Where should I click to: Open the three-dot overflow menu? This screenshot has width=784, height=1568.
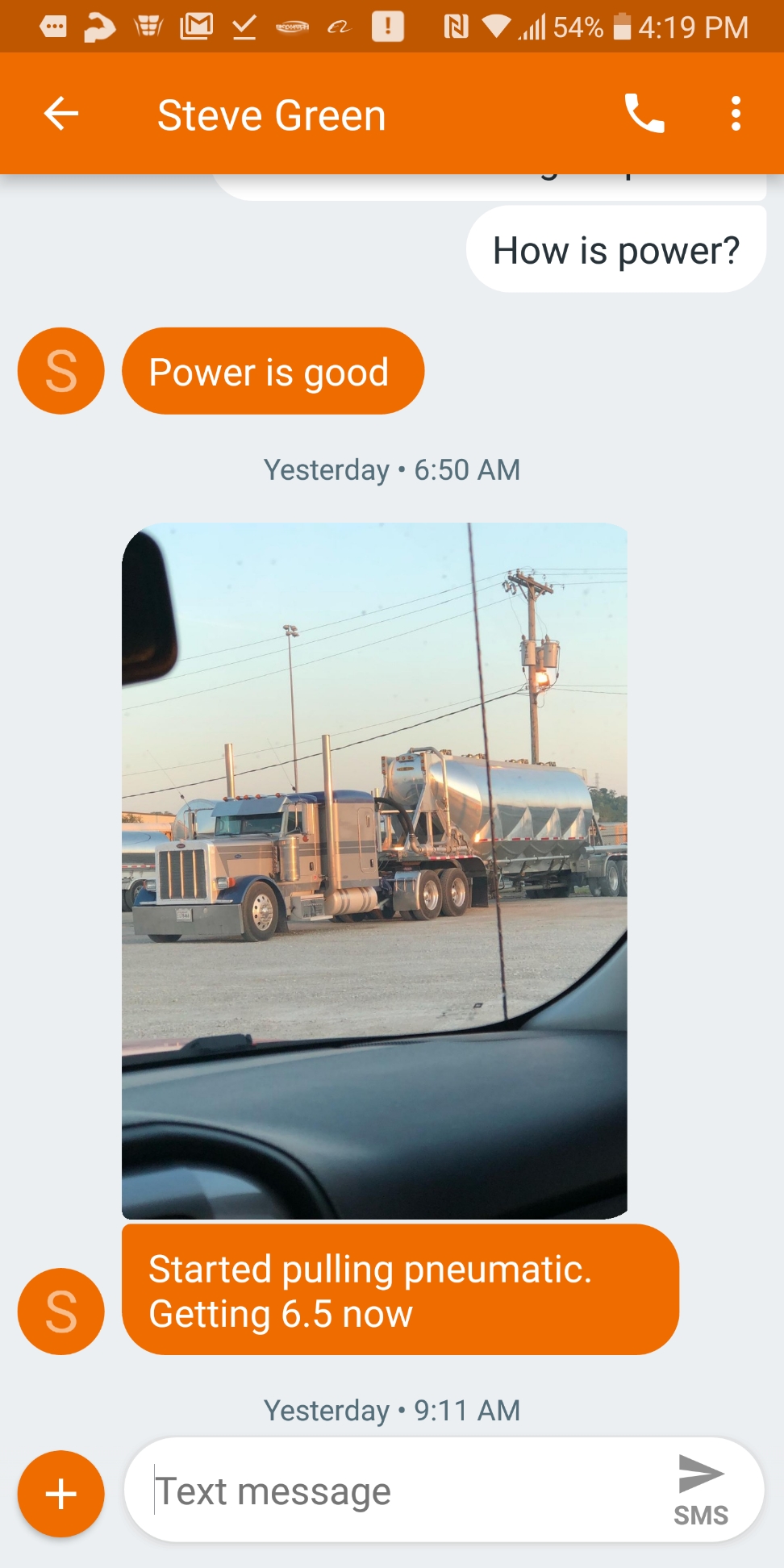736,114
